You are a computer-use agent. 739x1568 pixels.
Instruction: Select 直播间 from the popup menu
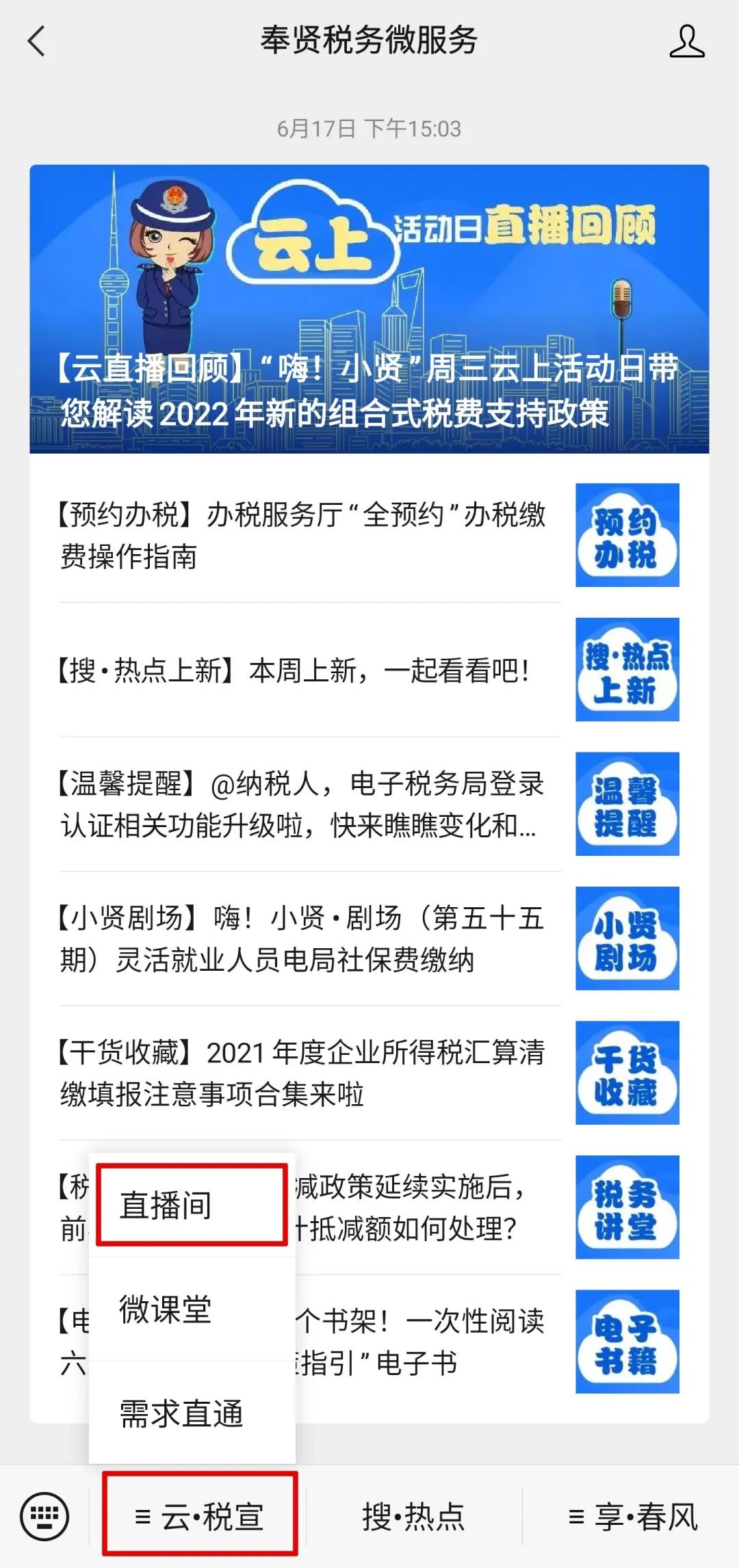[192, 1205]
